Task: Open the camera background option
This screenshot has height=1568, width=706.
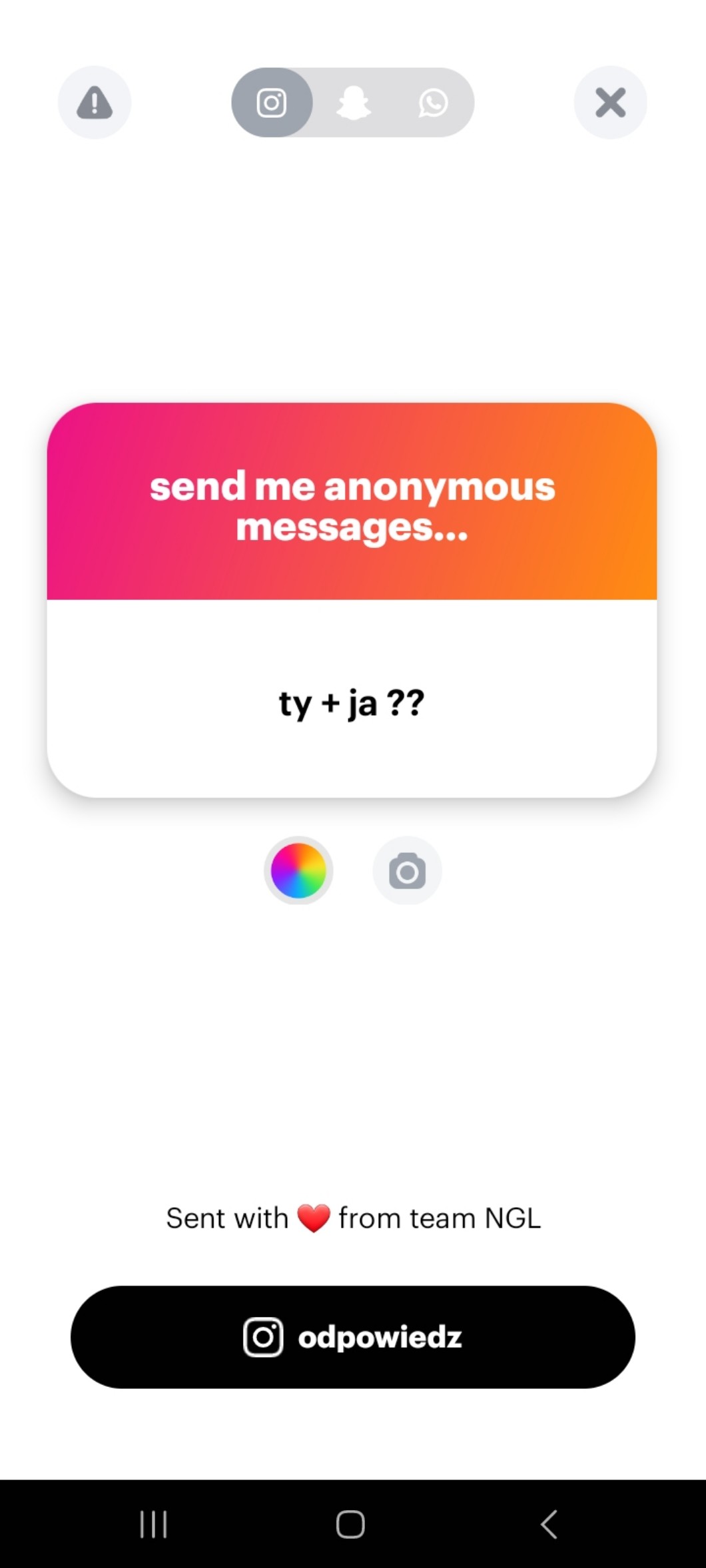Action: click(x=407, y=871)
